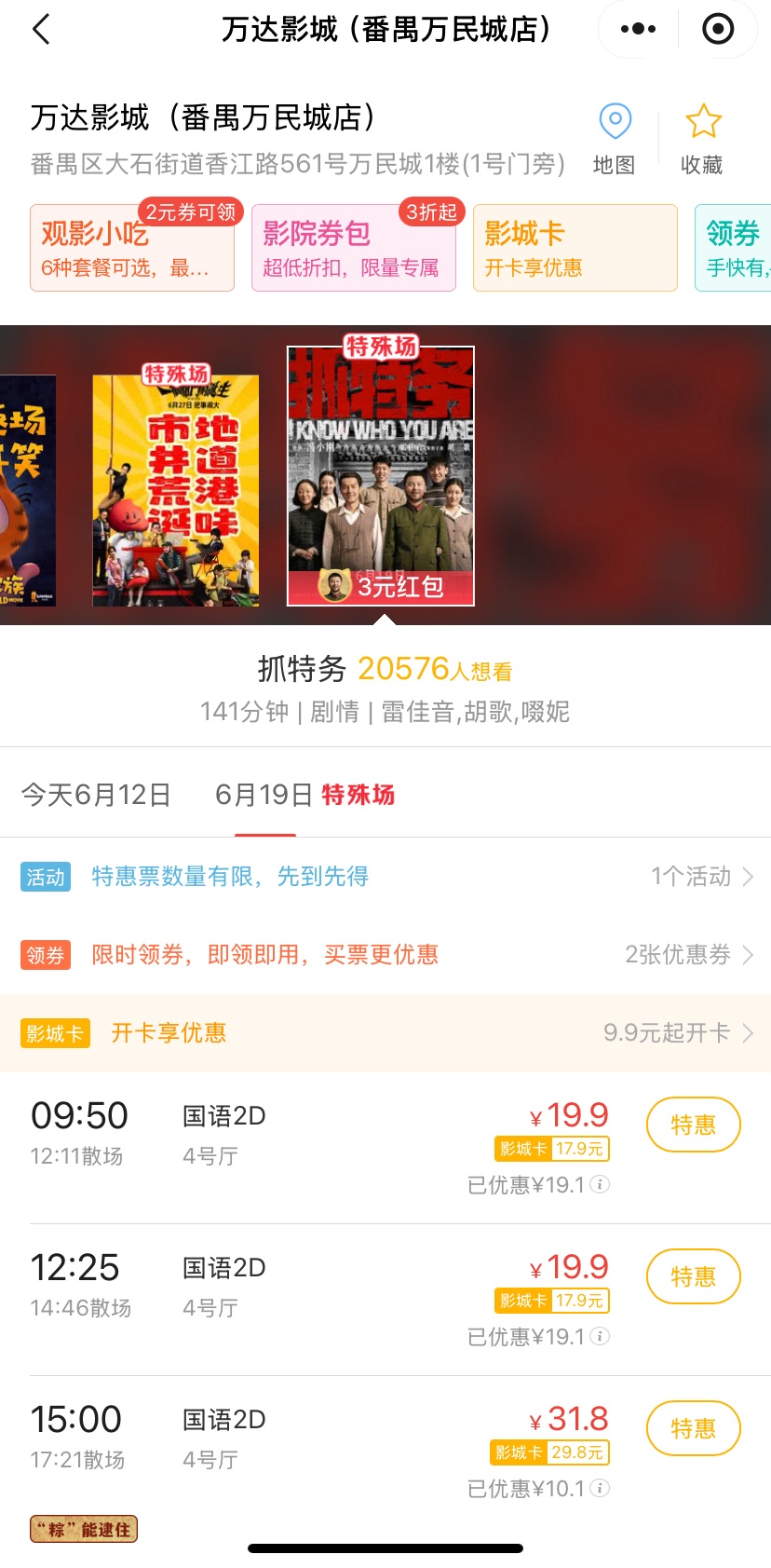Open the 活动 special ticket promotion row
The height and width of the screenshot is (1568, 771).
click(x=385, y=877)
